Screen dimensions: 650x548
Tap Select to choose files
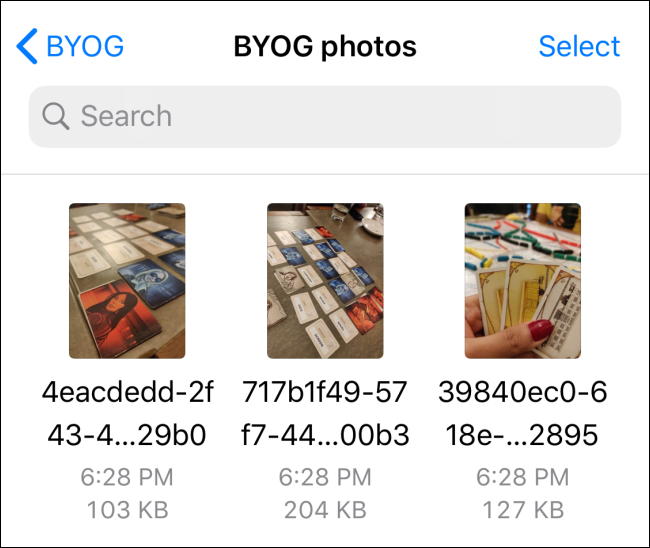(579, 46)
